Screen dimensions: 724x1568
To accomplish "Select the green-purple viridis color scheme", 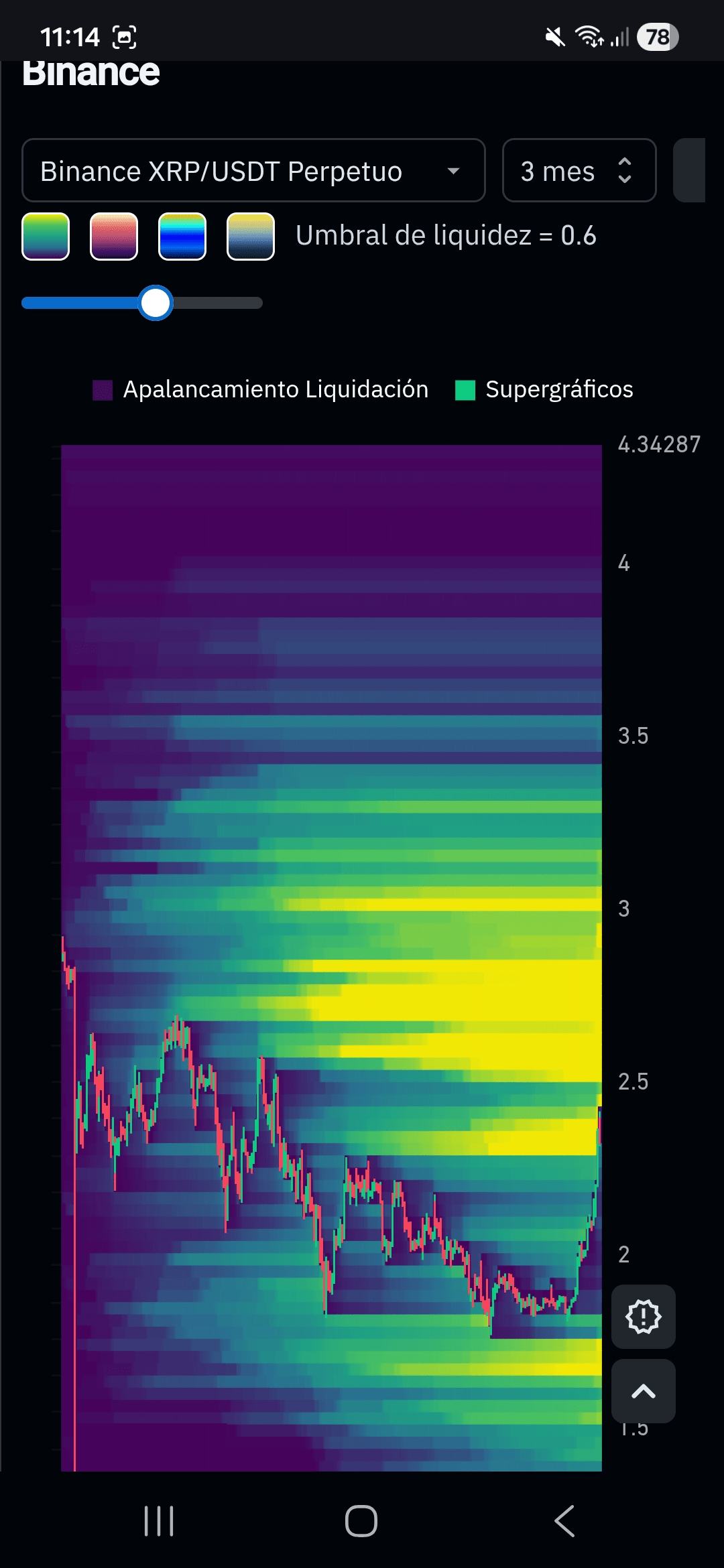I will coord(46,237).
